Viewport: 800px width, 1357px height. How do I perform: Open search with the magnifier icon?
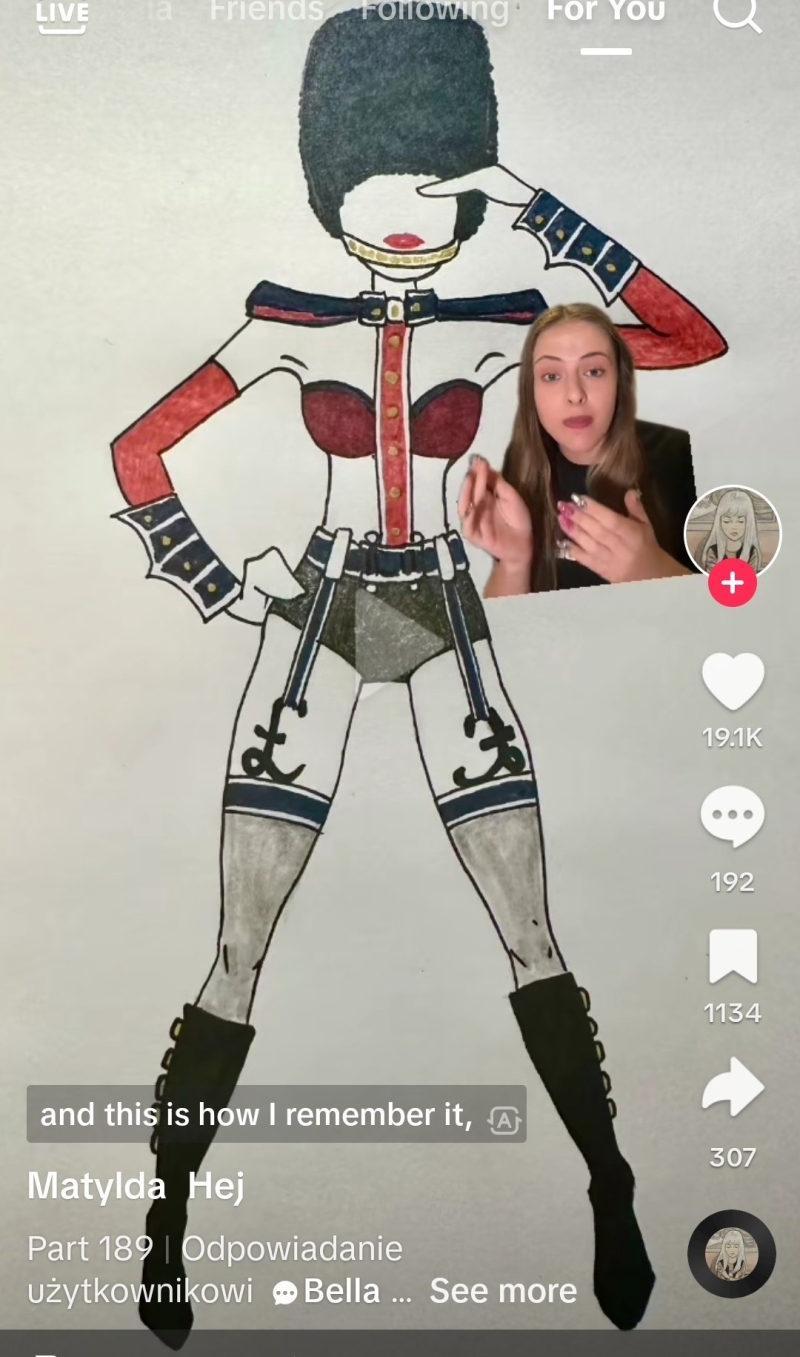pyautogui.click(x=737, y=13)
